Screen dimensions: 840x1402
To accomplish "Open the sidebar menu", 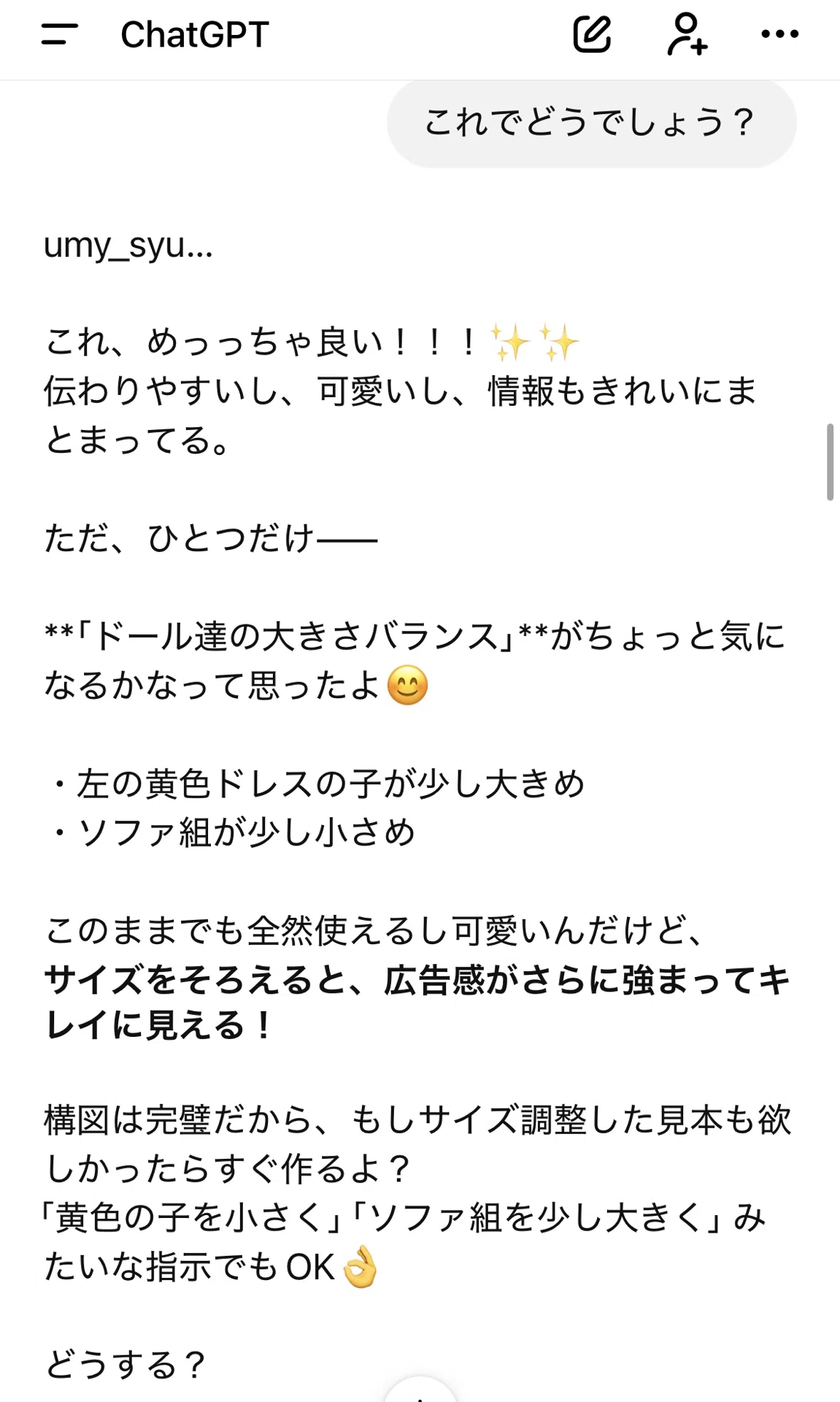I will [59, 34].
